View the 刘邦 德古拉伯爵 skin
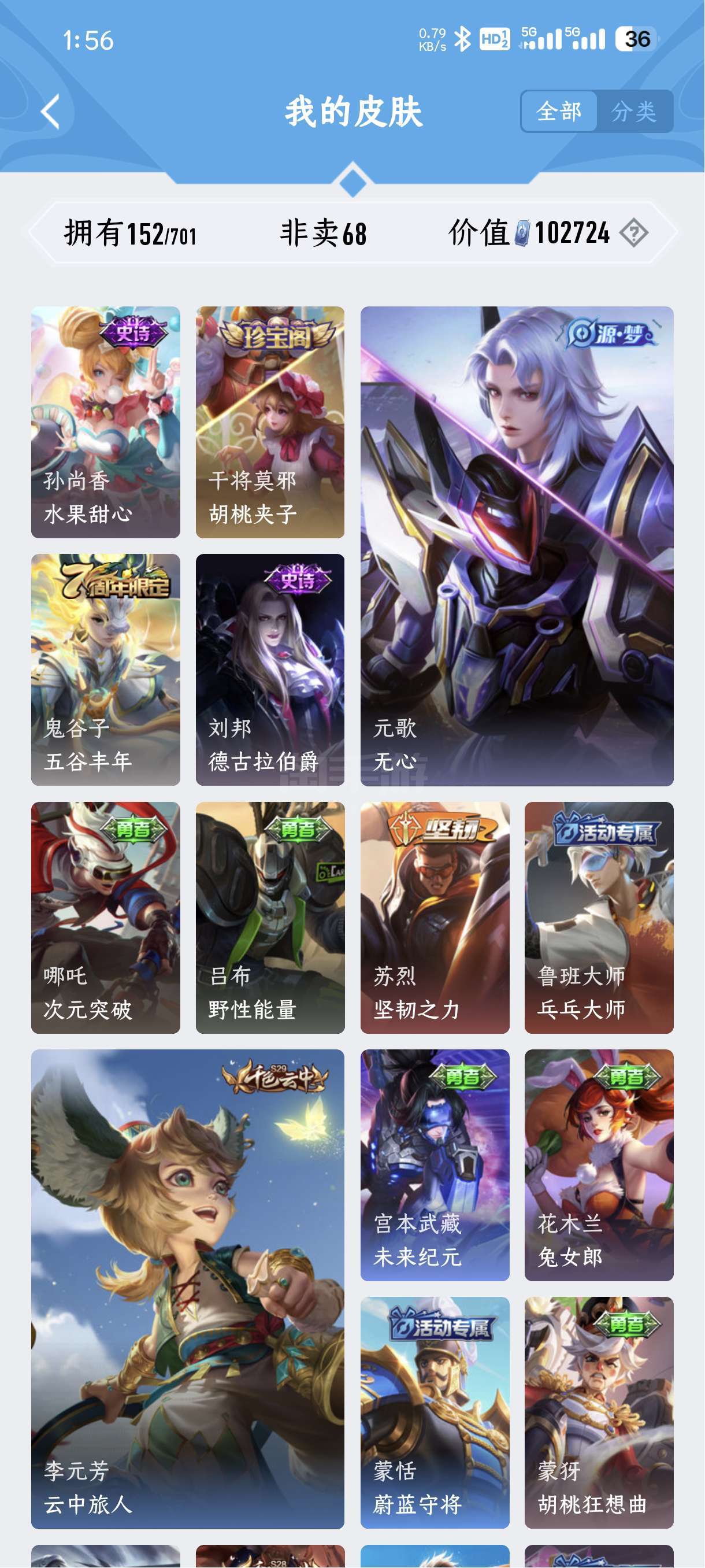This screenshot has width=705, height=1568. (270, 670)
